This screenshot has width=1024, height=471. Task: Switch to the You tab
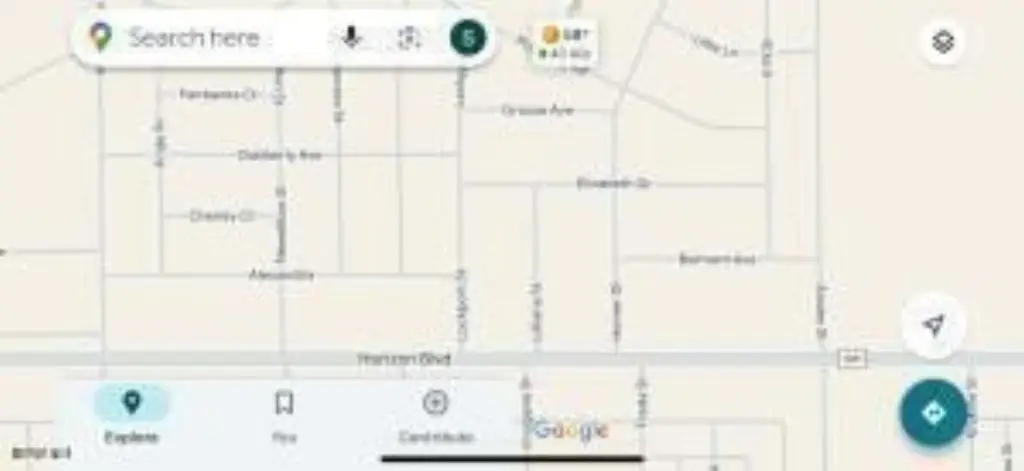pyautogui.click(x=284, y=416)
